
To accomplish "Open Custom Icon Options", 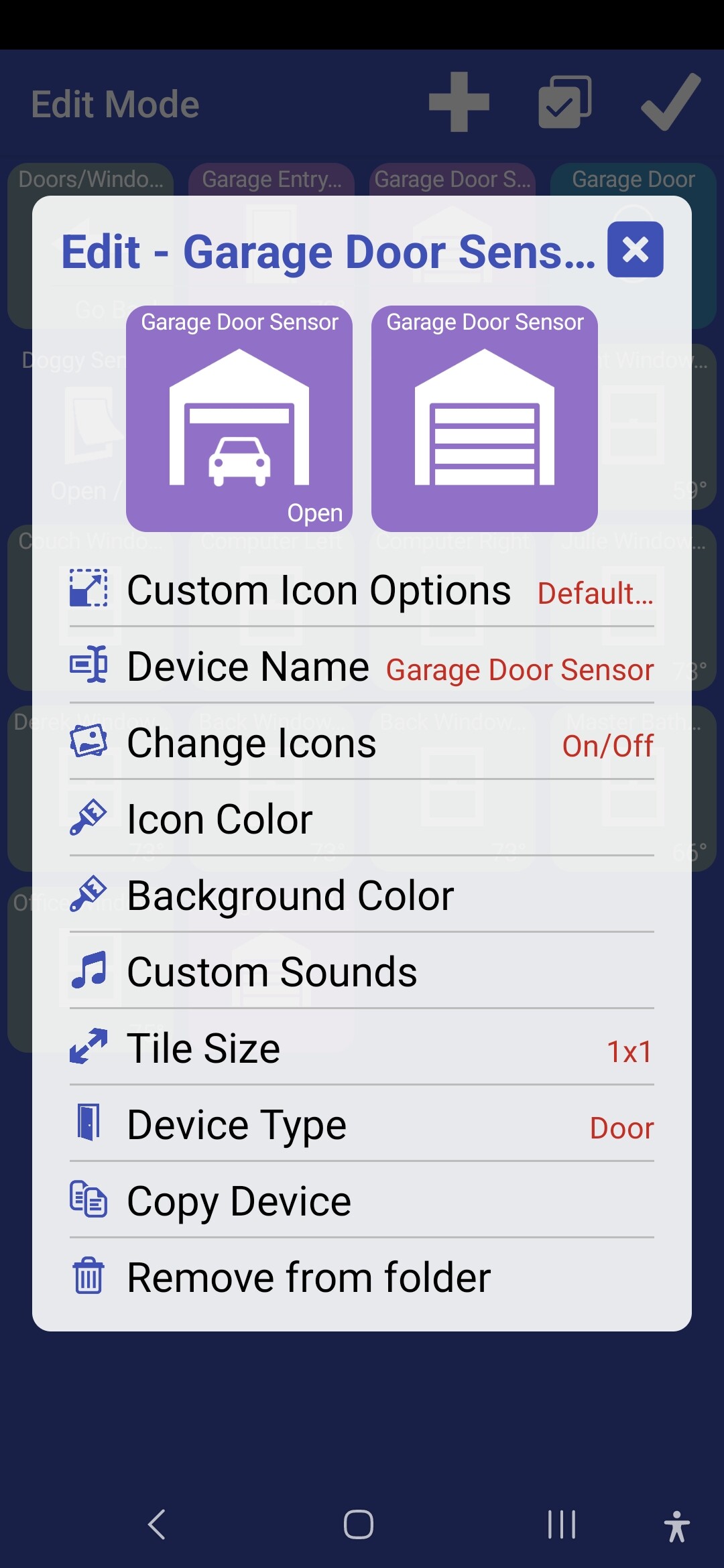I will click(x=362, y=590).
